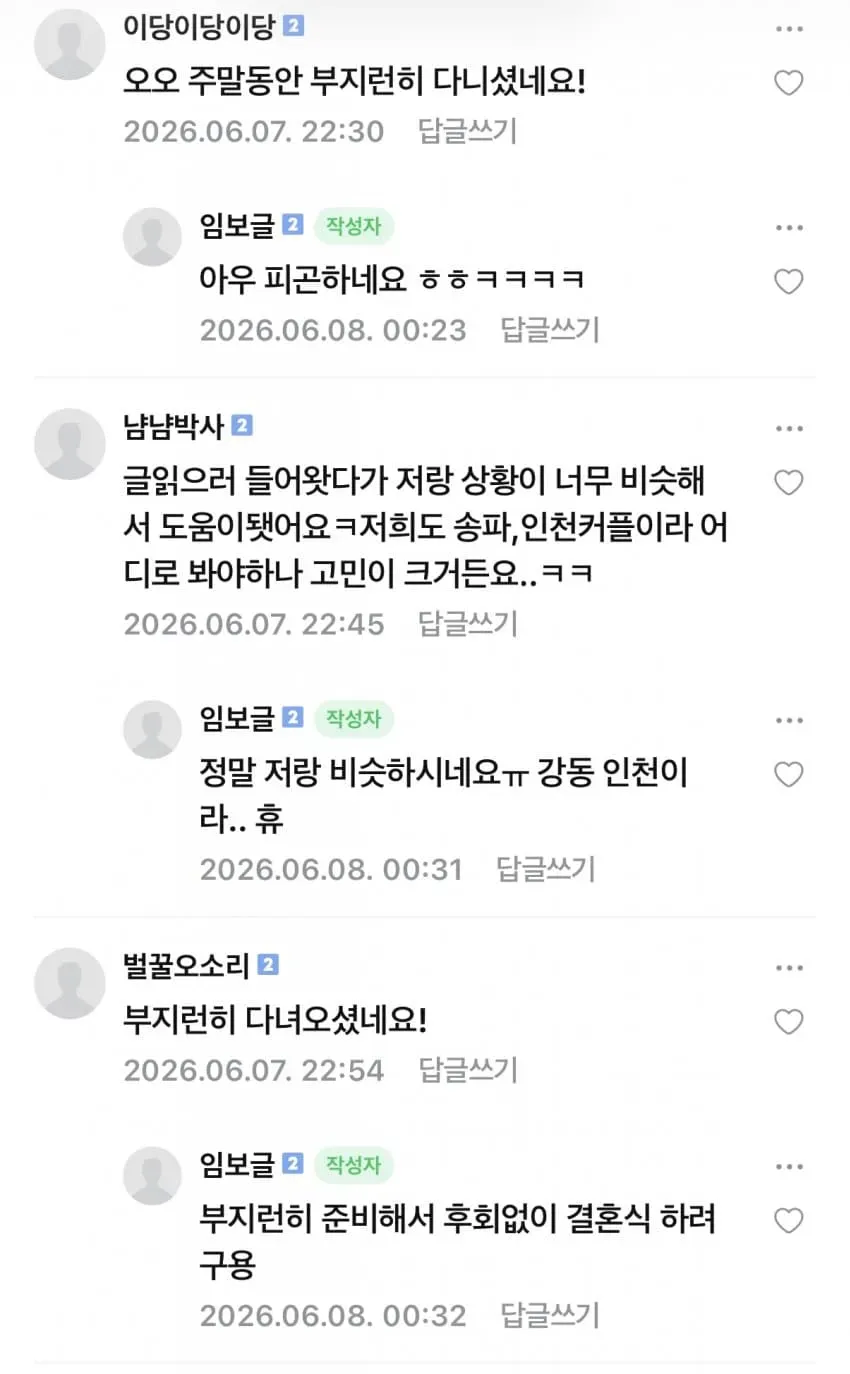Open overflow menu on 벌꿀오소리's comment
The image size is (850, 1374).
(789, 968)
